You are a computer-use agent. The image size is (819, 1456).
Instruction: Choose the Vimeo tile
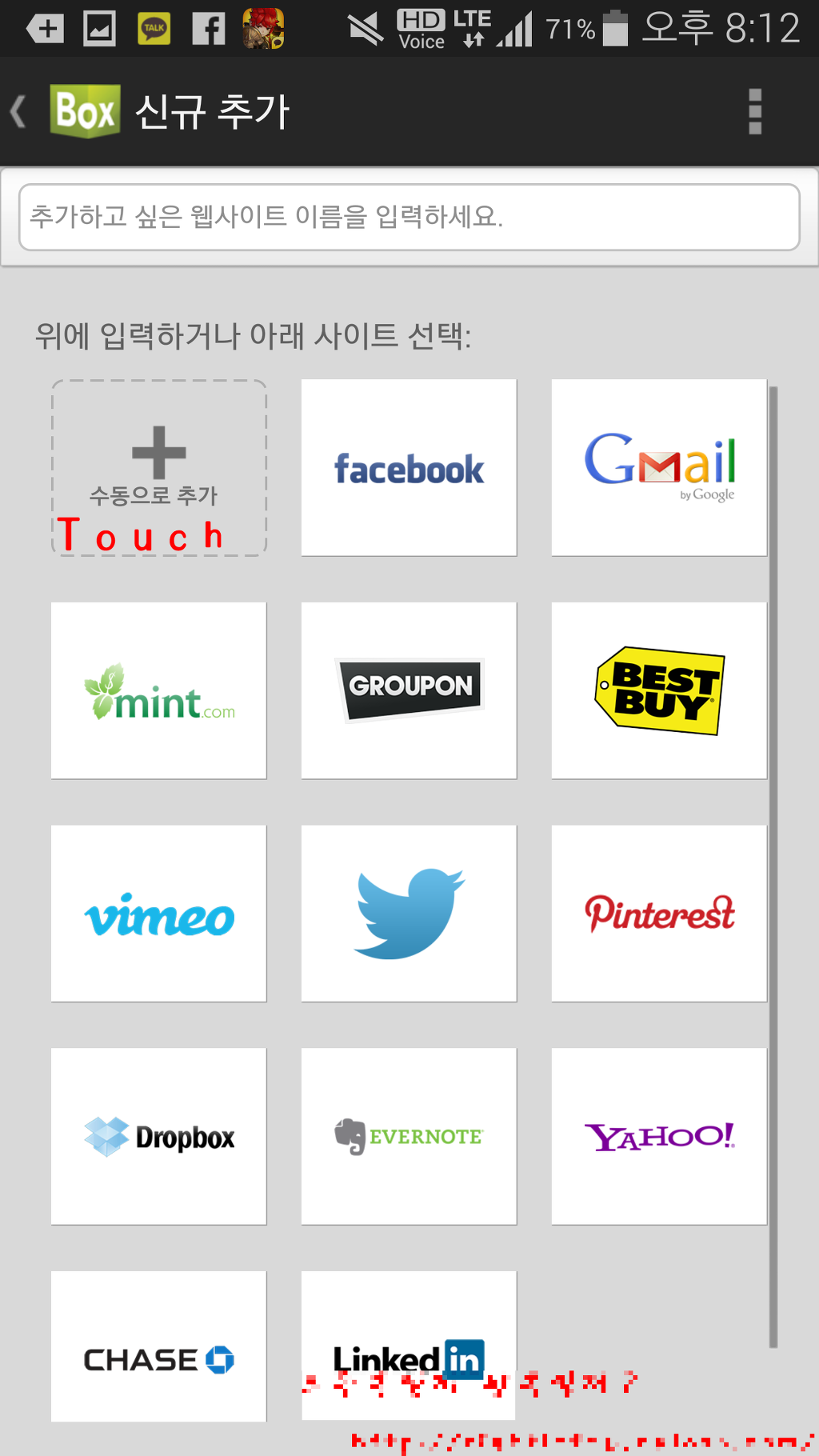pos(159,914)
